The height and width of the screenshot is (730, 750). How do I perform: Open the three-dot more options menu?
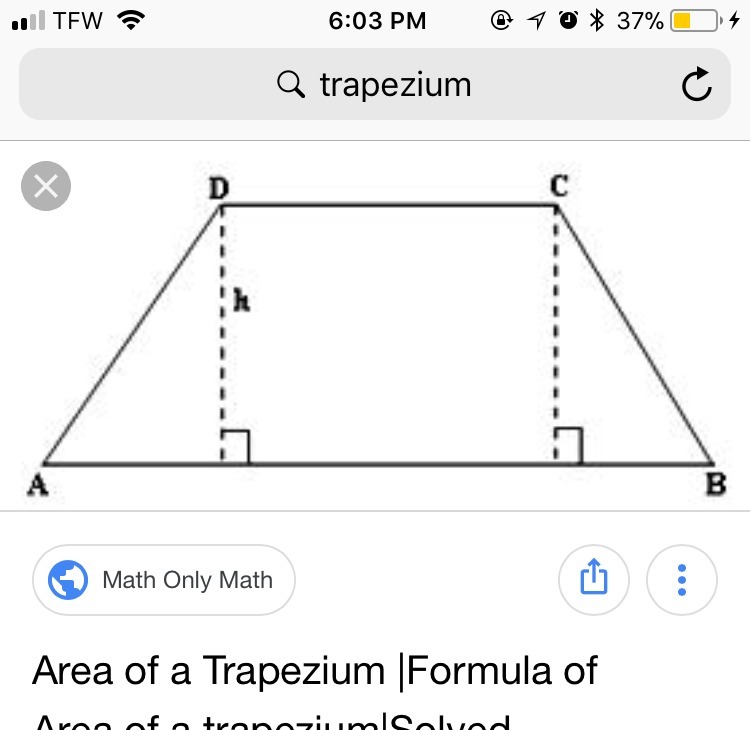pyautogui.click(x=682, y=579)
